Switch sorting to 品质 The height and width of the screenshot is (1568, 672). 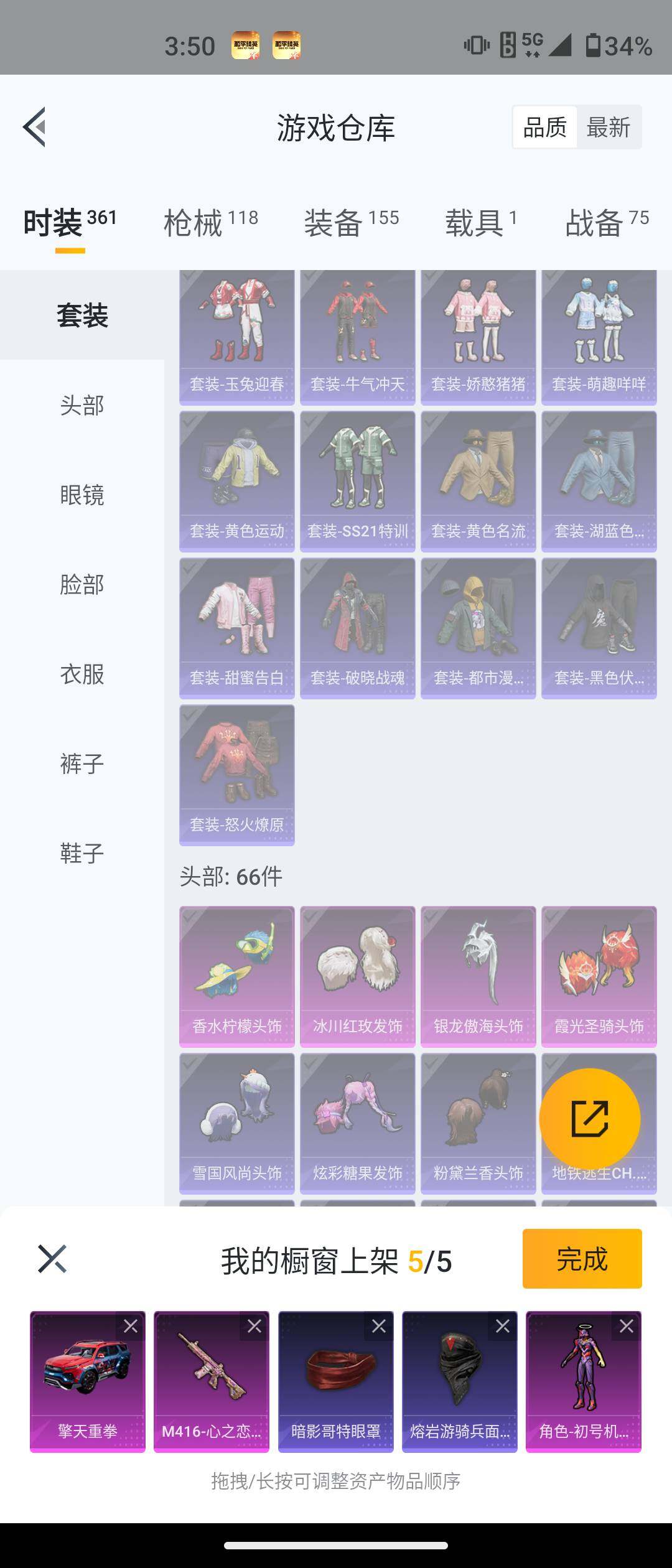pos(544,127)
